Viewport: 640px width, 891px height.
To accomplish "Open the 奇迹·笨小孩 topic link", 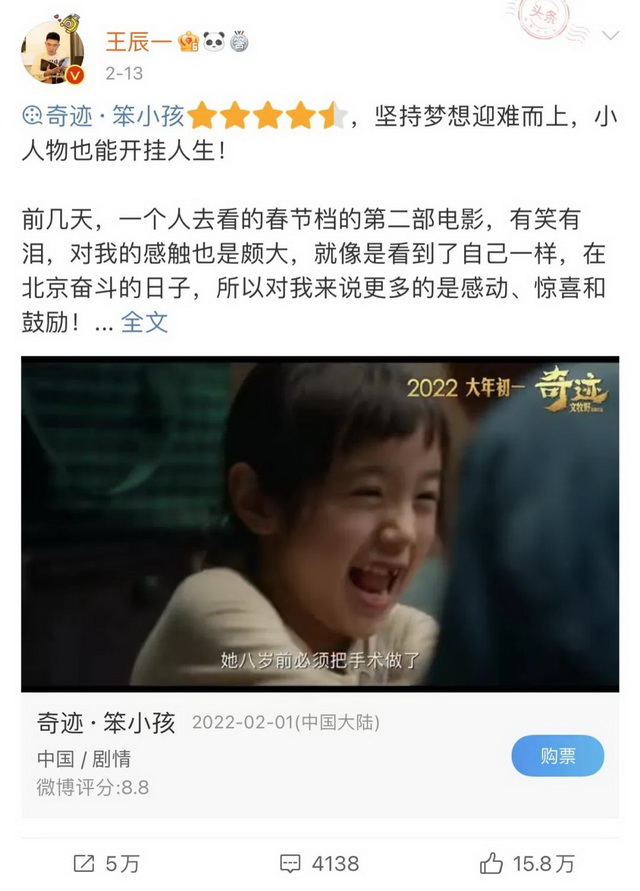I will [x=104, y=117].
